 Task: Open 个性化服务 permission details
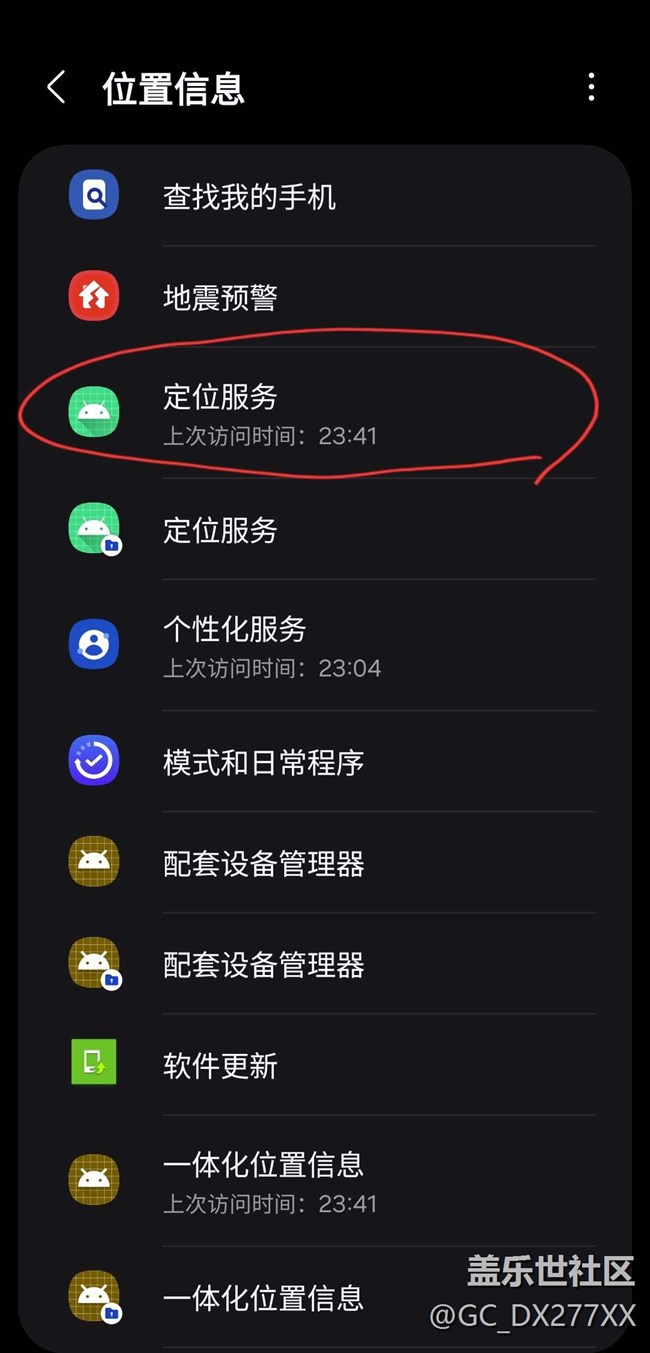(x=325, y=645)
